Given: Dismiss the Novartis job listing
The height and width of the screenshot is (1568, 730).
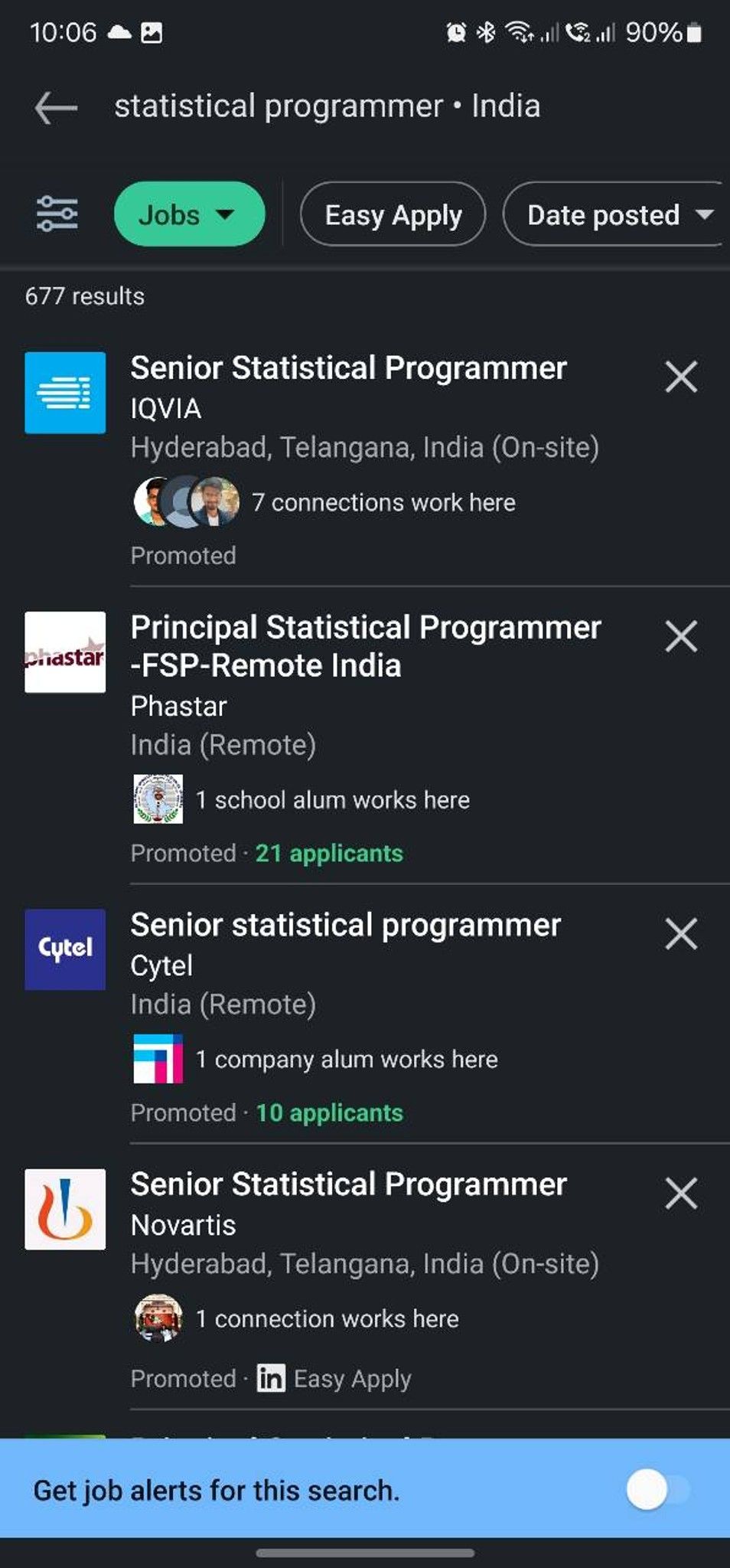Looking at the screenshot, I should [680, 1194].
